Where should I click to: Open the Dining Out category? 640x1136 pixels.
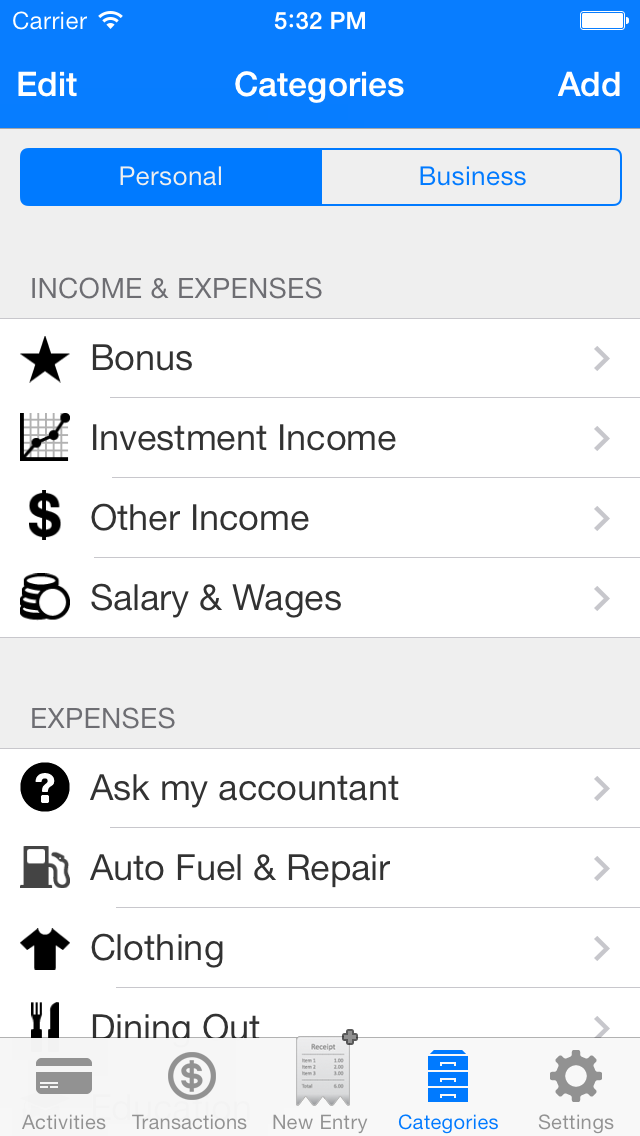[x=320, y=1013]
